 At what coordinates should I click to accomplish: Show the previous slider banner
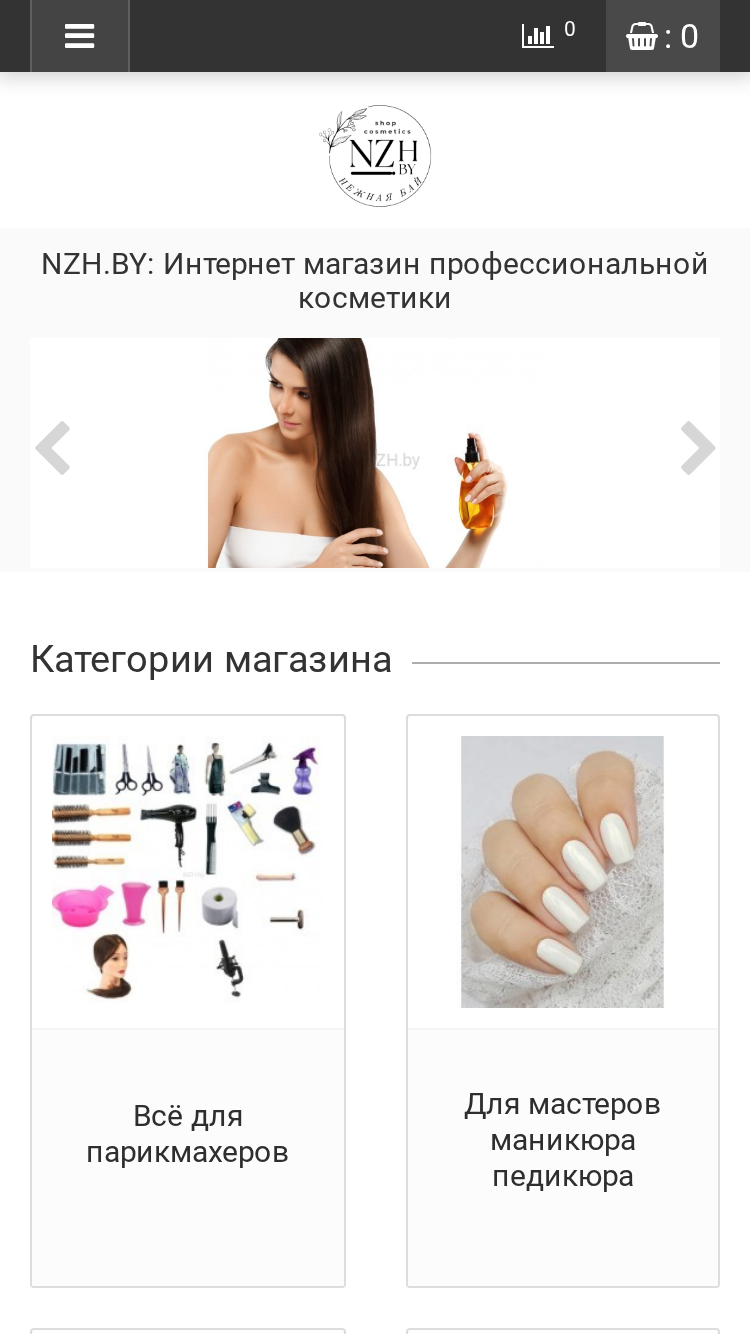52,448
